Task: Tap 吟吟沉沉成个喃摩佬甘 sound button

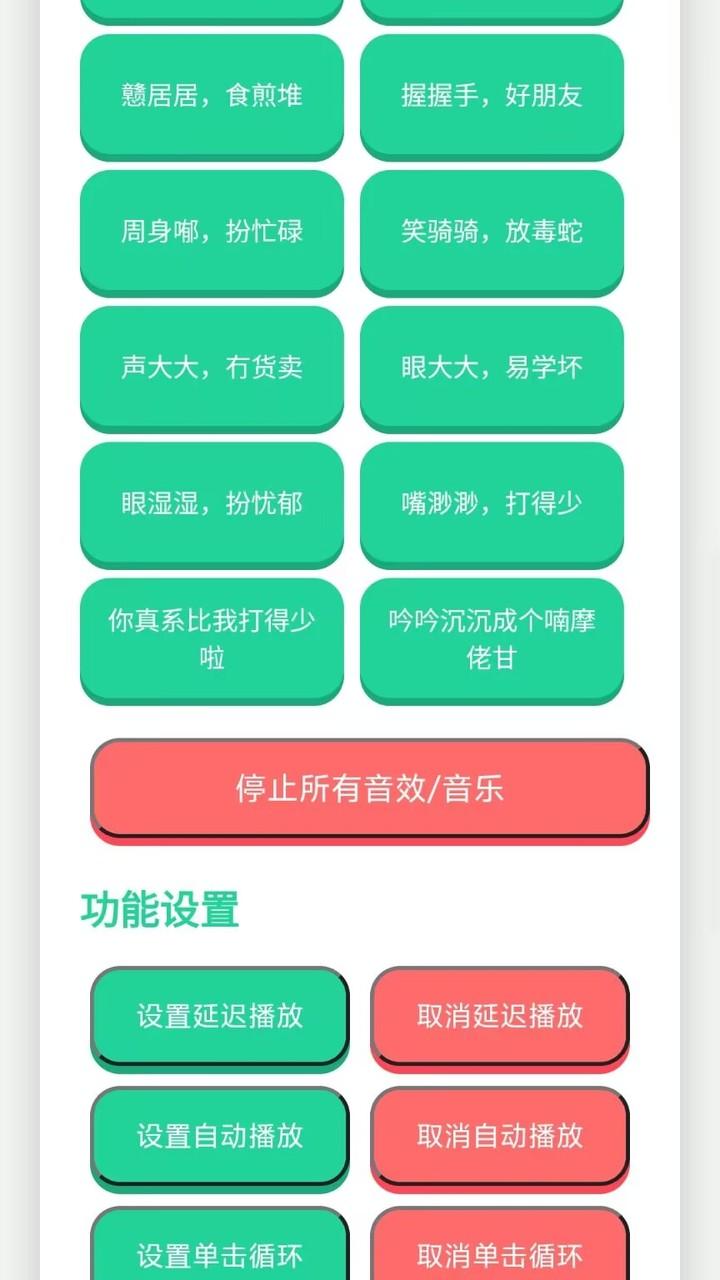Action: click(x=491, y=639)
